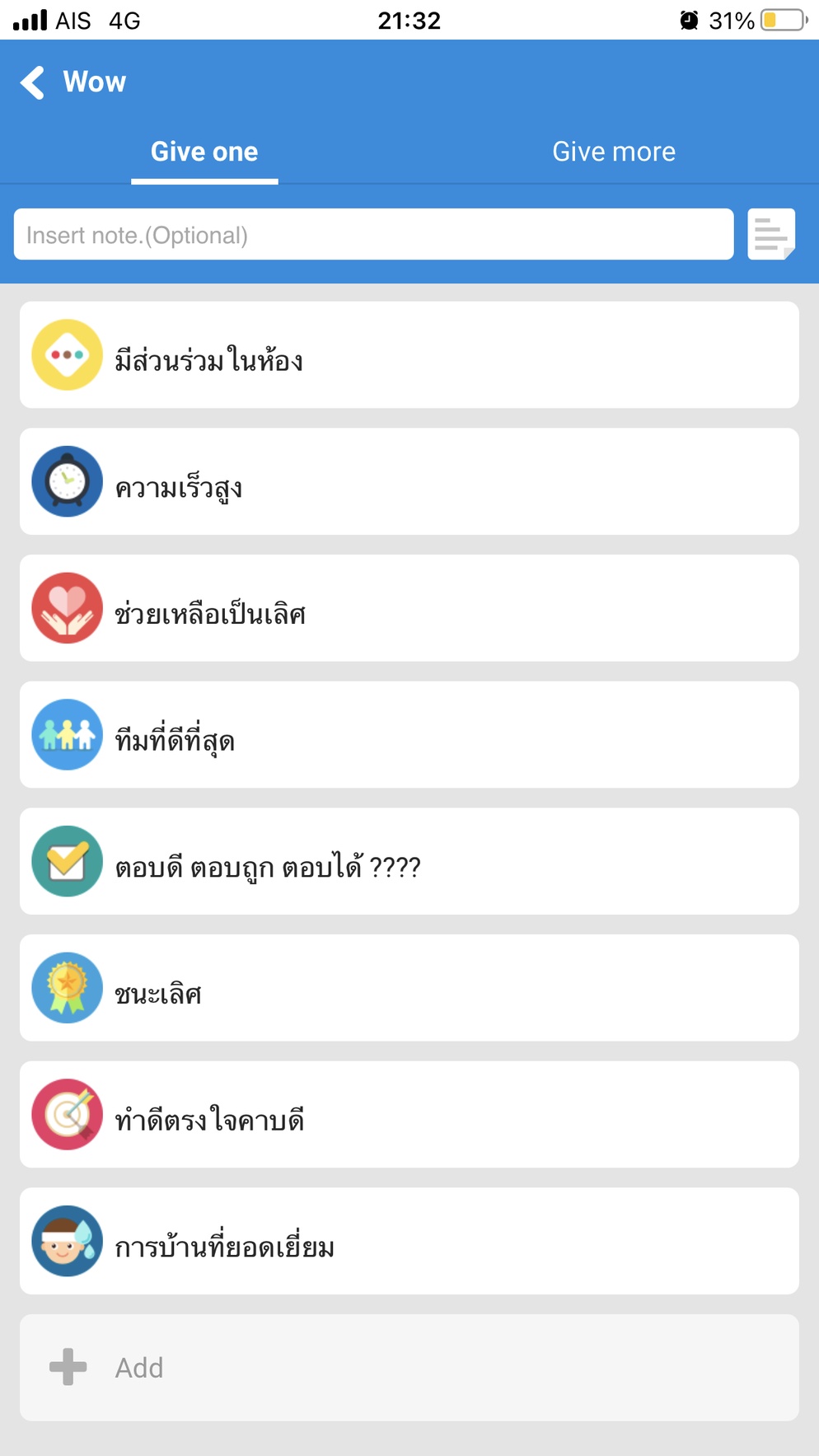Add a new badge
Viewport: 819px width, 1456px height.
tap(409, 1368)
